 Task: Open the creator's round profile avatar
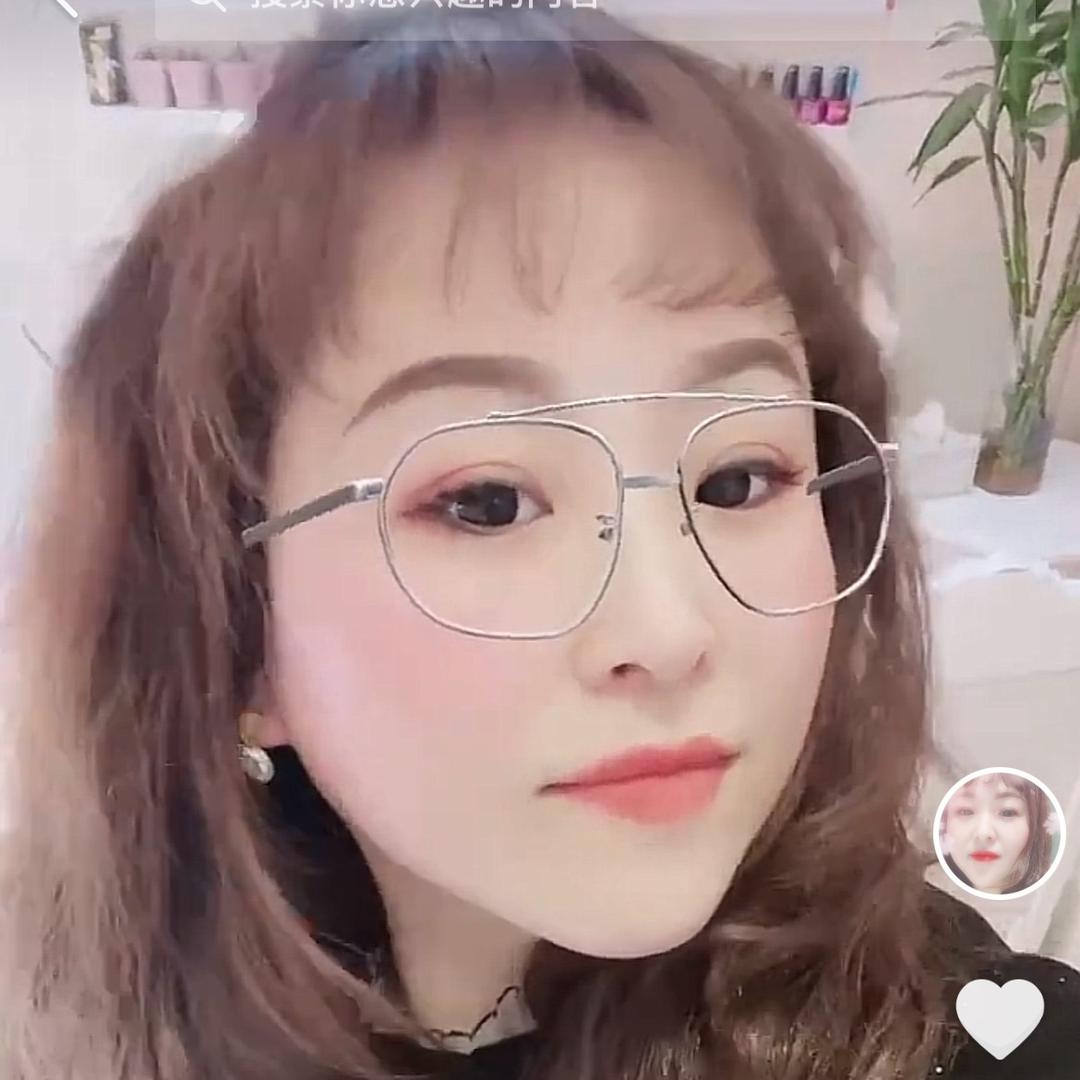[x=998, y=833]
